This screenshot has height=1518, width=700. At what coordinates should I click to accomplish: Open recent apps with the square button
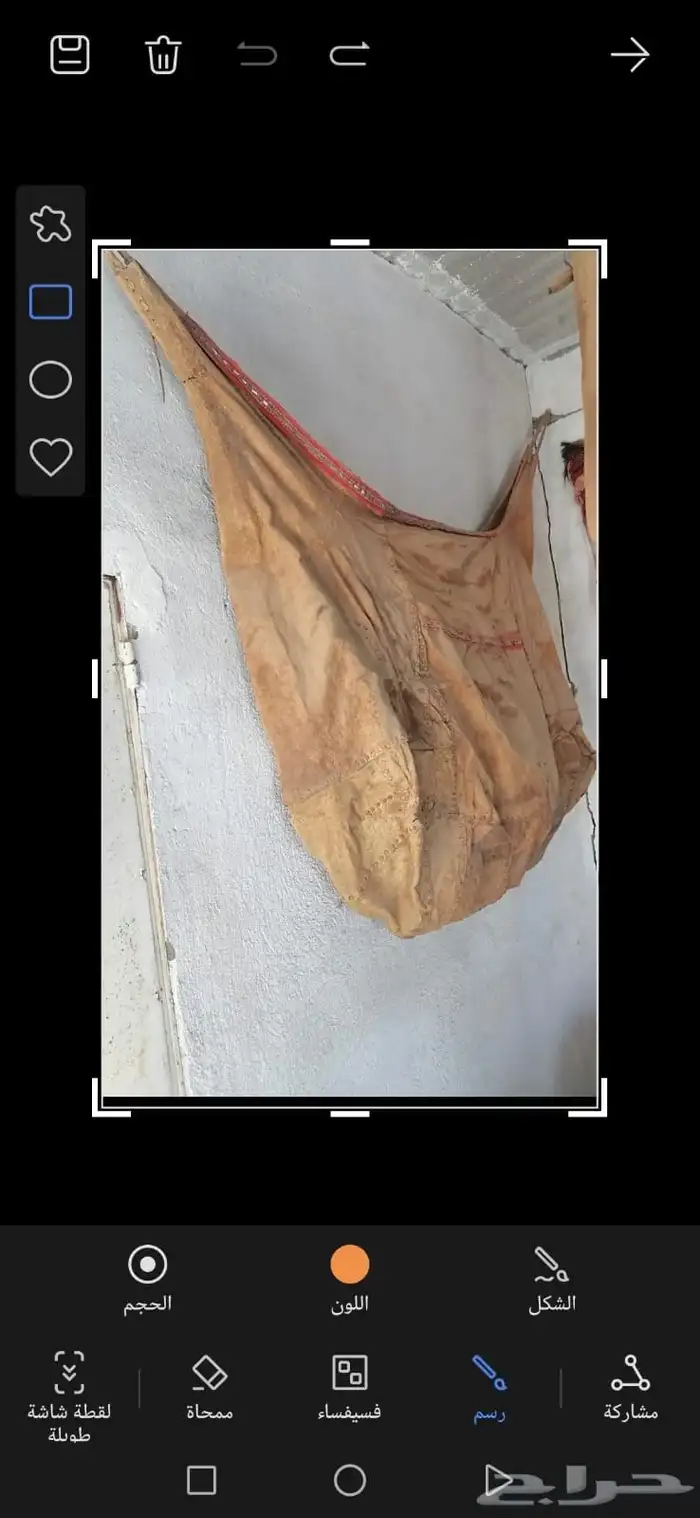(202, 1480)
